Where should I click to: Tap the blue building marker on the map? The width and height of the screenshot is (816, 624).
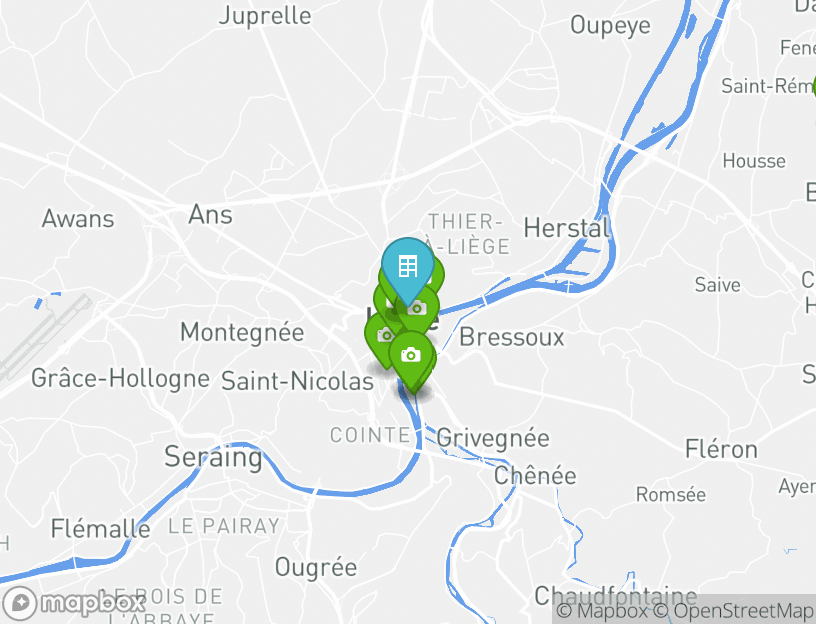408,266
